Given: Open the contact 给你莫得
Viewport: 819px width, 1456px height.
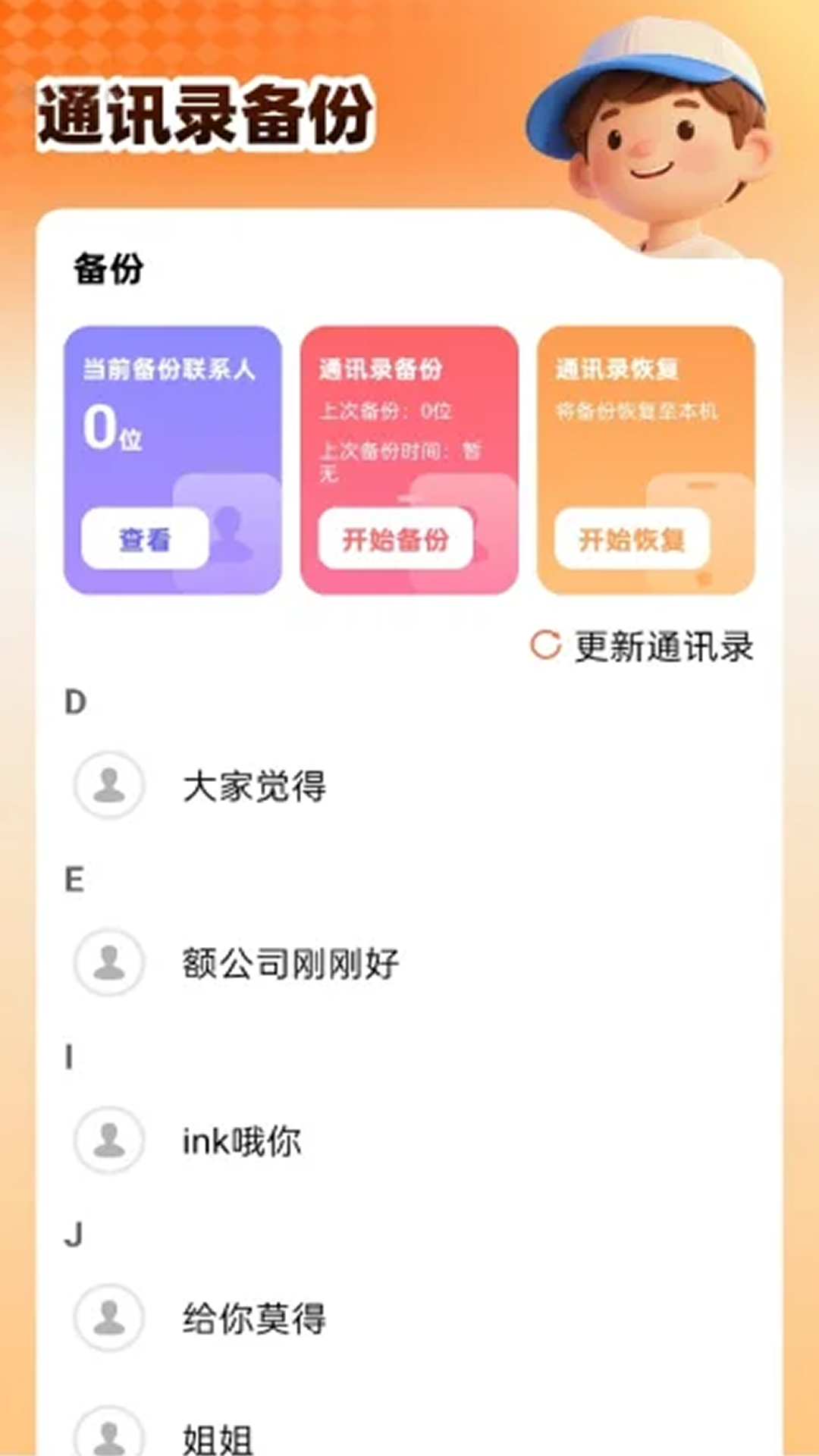Looking at the screenshot, I should click(254, 1318).
